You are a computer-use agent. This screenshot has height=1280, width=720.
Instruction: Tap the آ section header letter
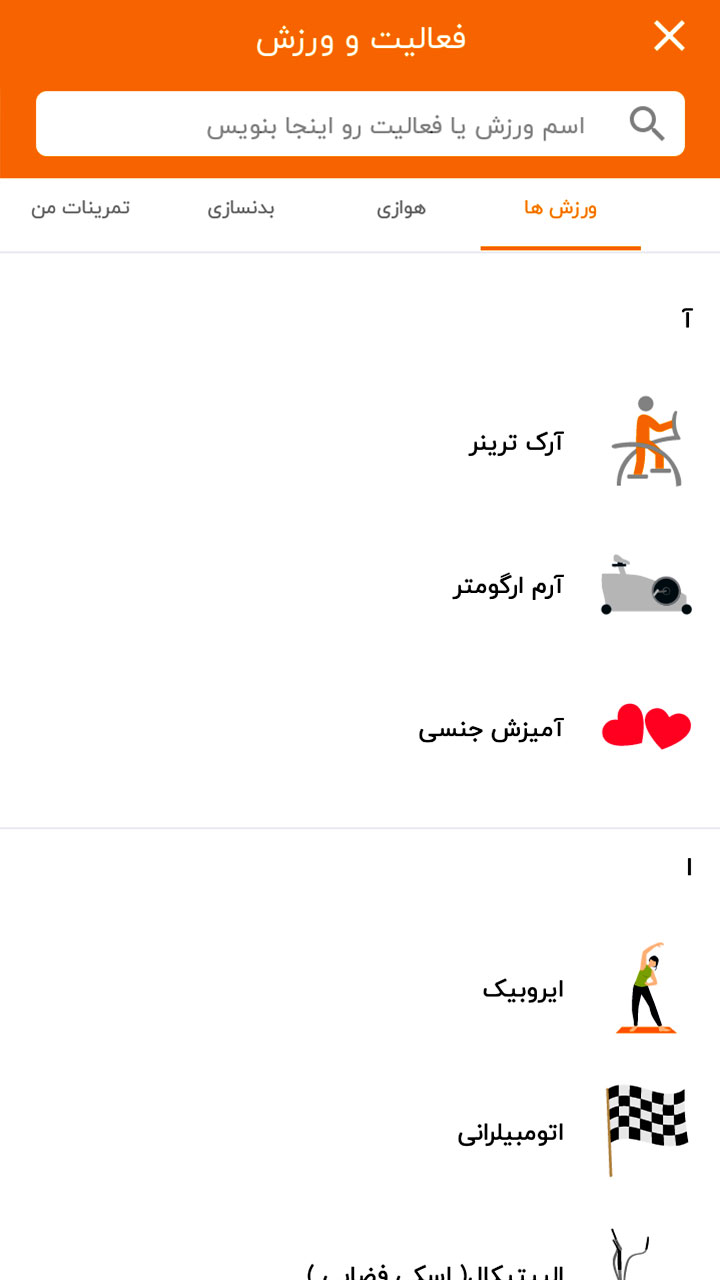pos(686,318)
